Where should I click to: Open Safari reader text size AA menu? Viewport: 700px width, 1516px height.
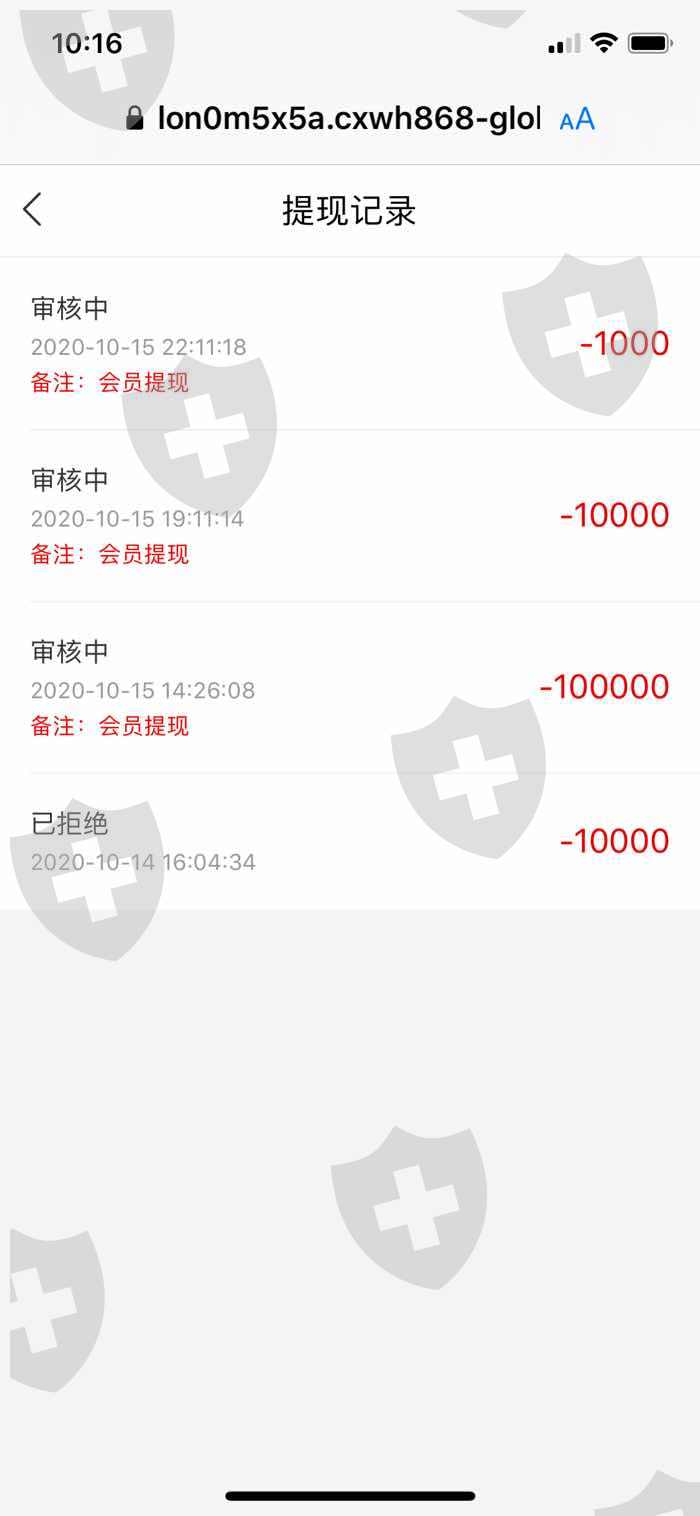coord(577,120)
